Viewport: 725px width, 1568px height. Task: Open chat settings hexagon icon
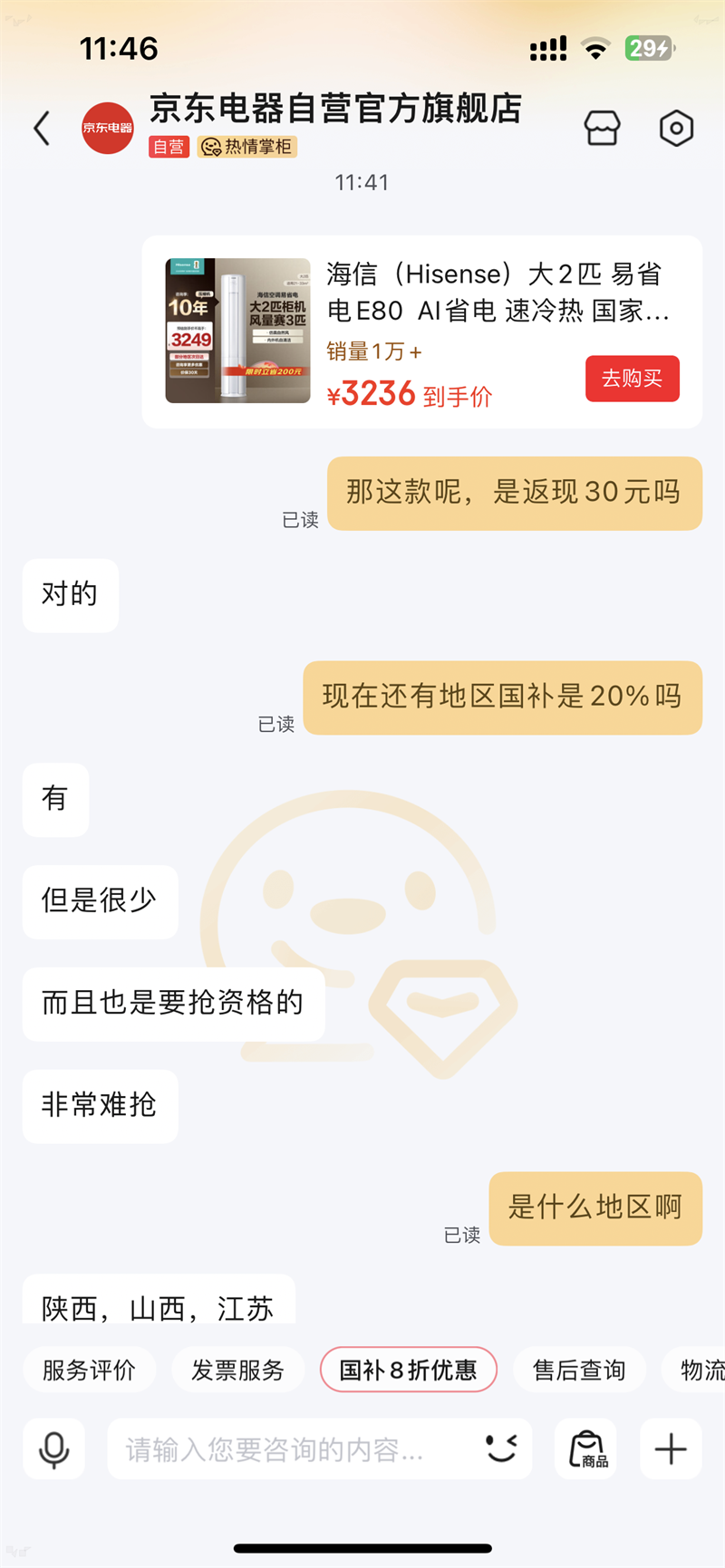pyautogui.click(x=676, y=129)
